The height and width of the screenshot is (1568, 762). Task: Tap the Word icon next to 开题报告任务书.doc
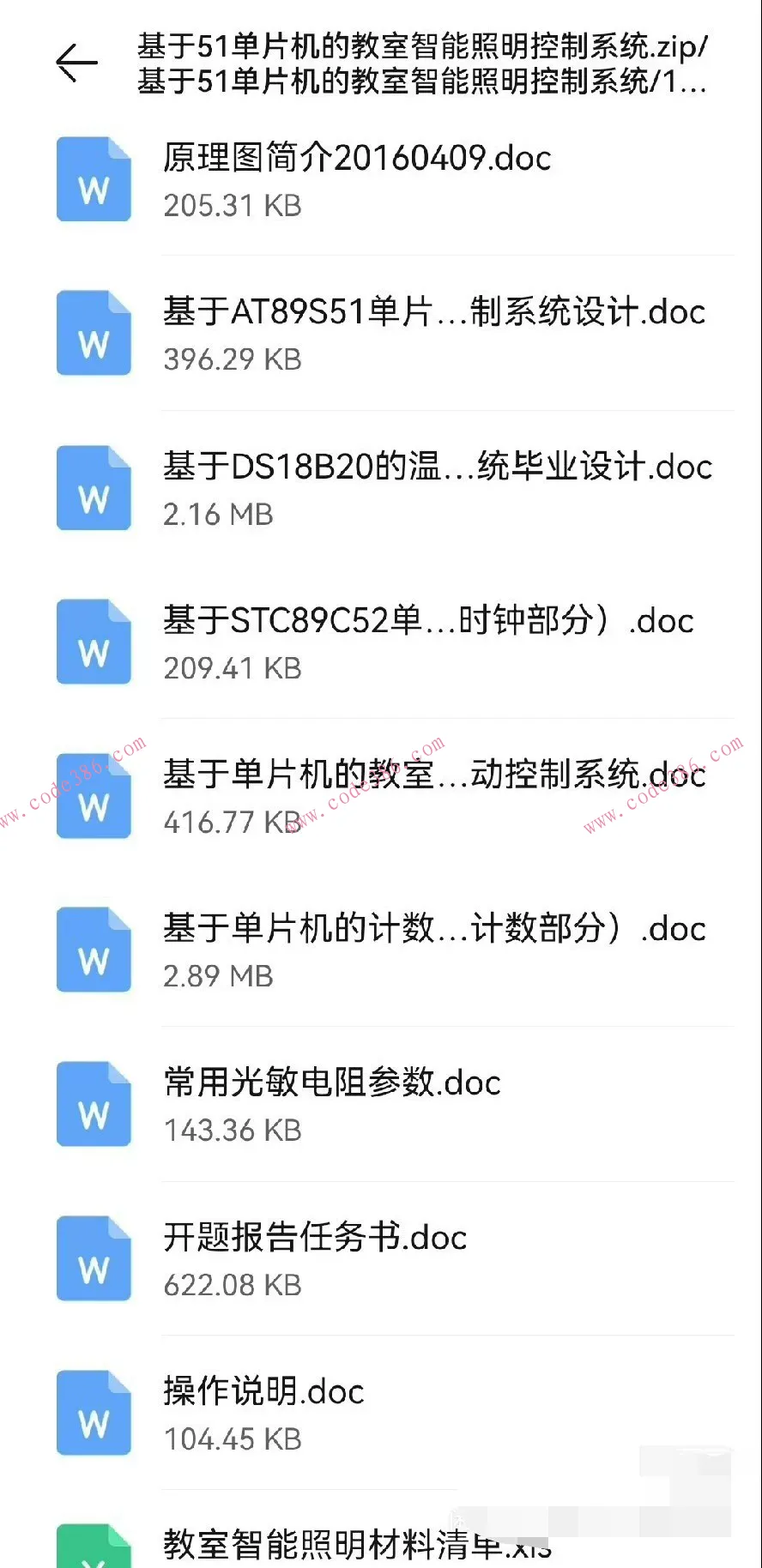tap(94, 1257)
